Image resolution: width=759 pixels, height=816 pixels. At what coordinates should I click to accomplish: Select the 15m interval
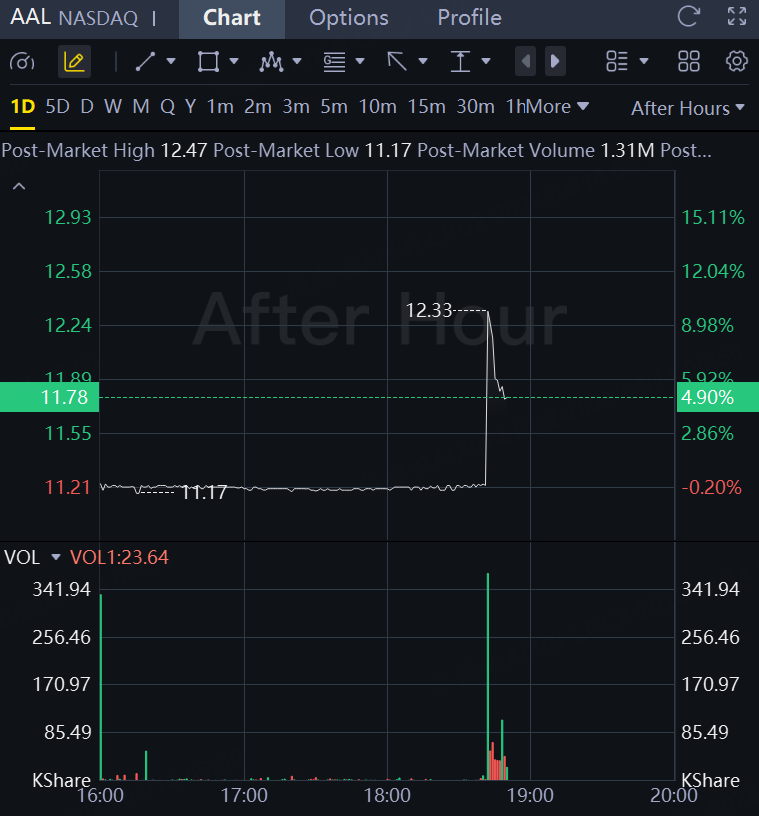pyautogui.click(x=426, y=107)
